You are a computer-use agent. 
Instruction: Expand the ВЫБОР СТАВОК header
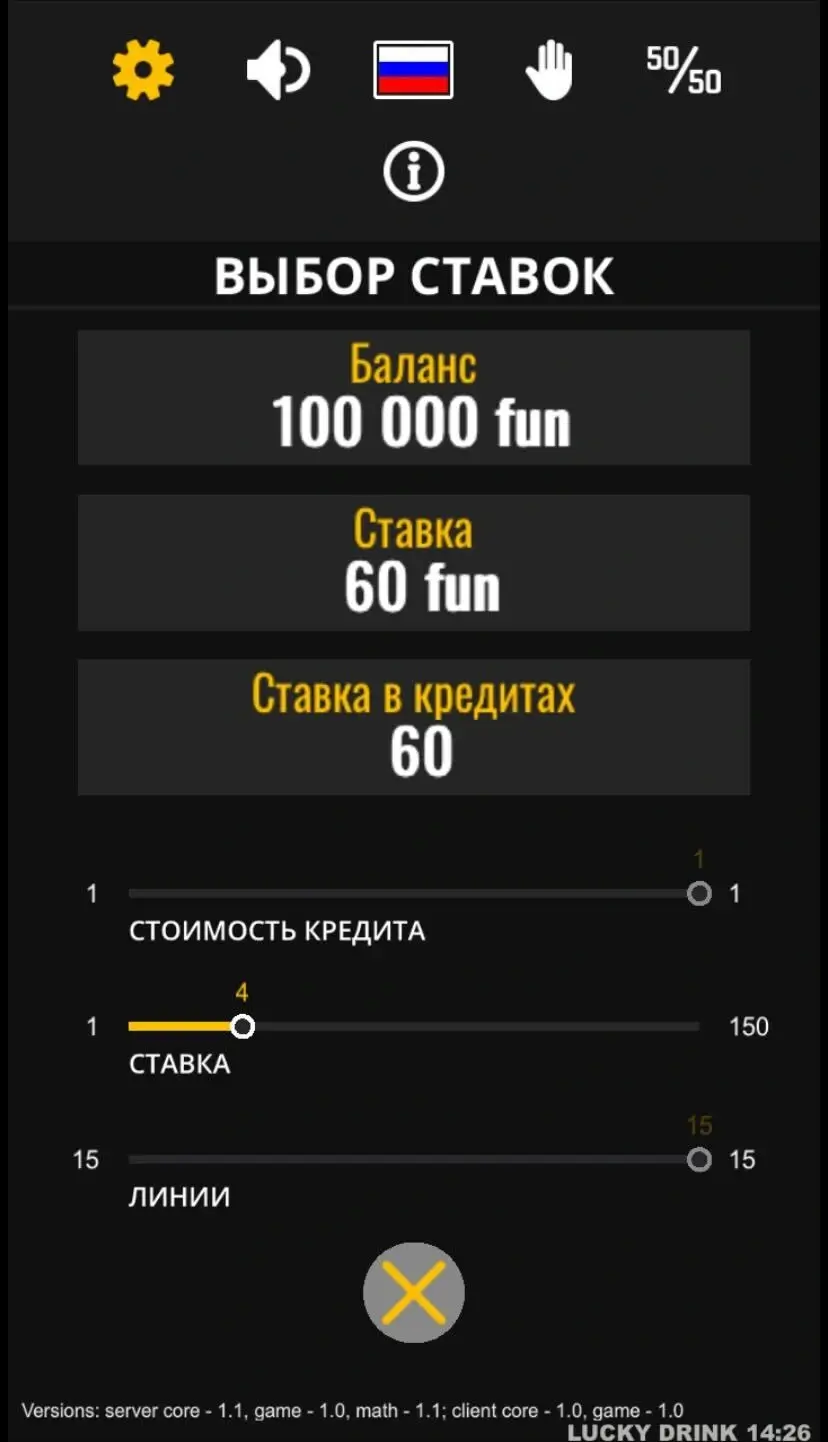(x=414, y=275)
